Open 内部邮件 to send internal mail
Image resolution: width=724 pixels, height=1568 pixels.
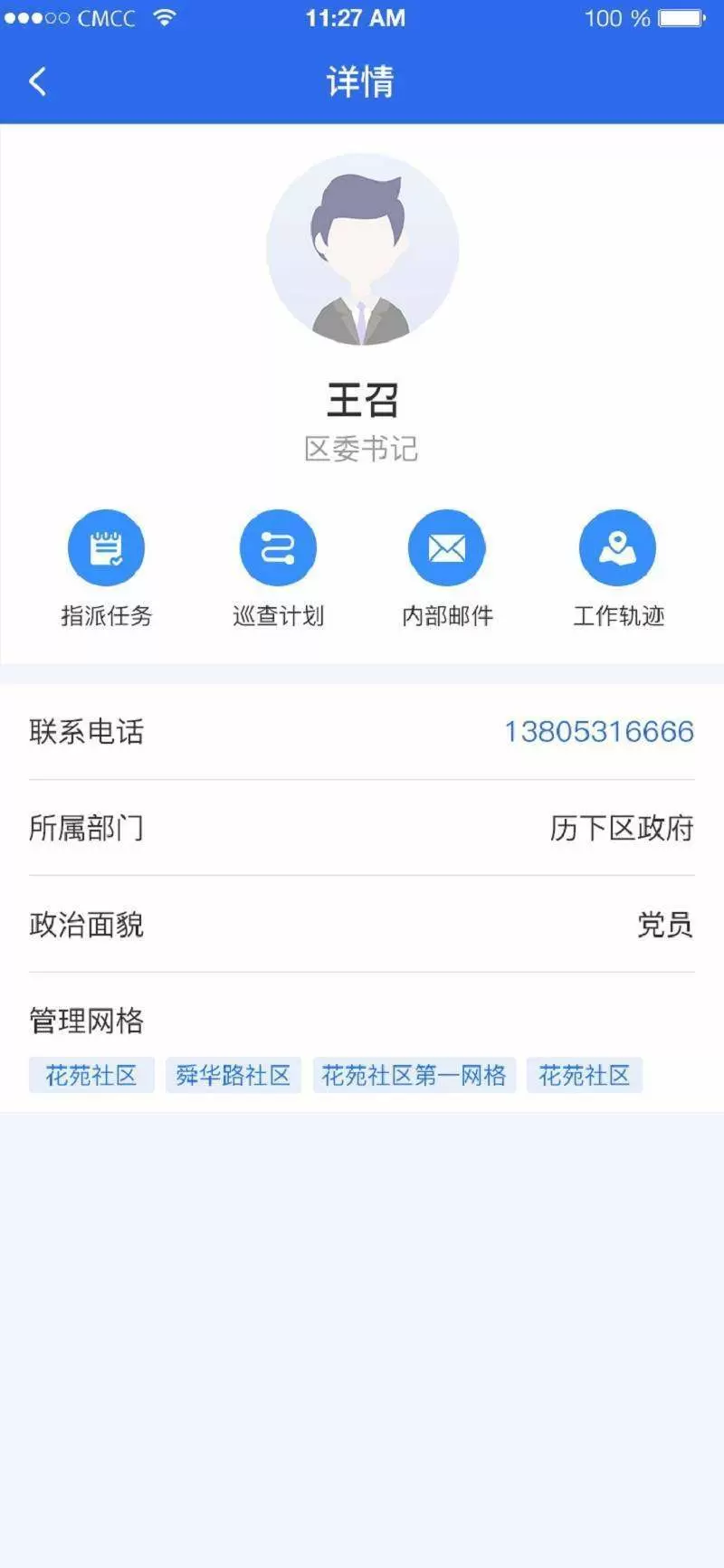click(447, 548)
